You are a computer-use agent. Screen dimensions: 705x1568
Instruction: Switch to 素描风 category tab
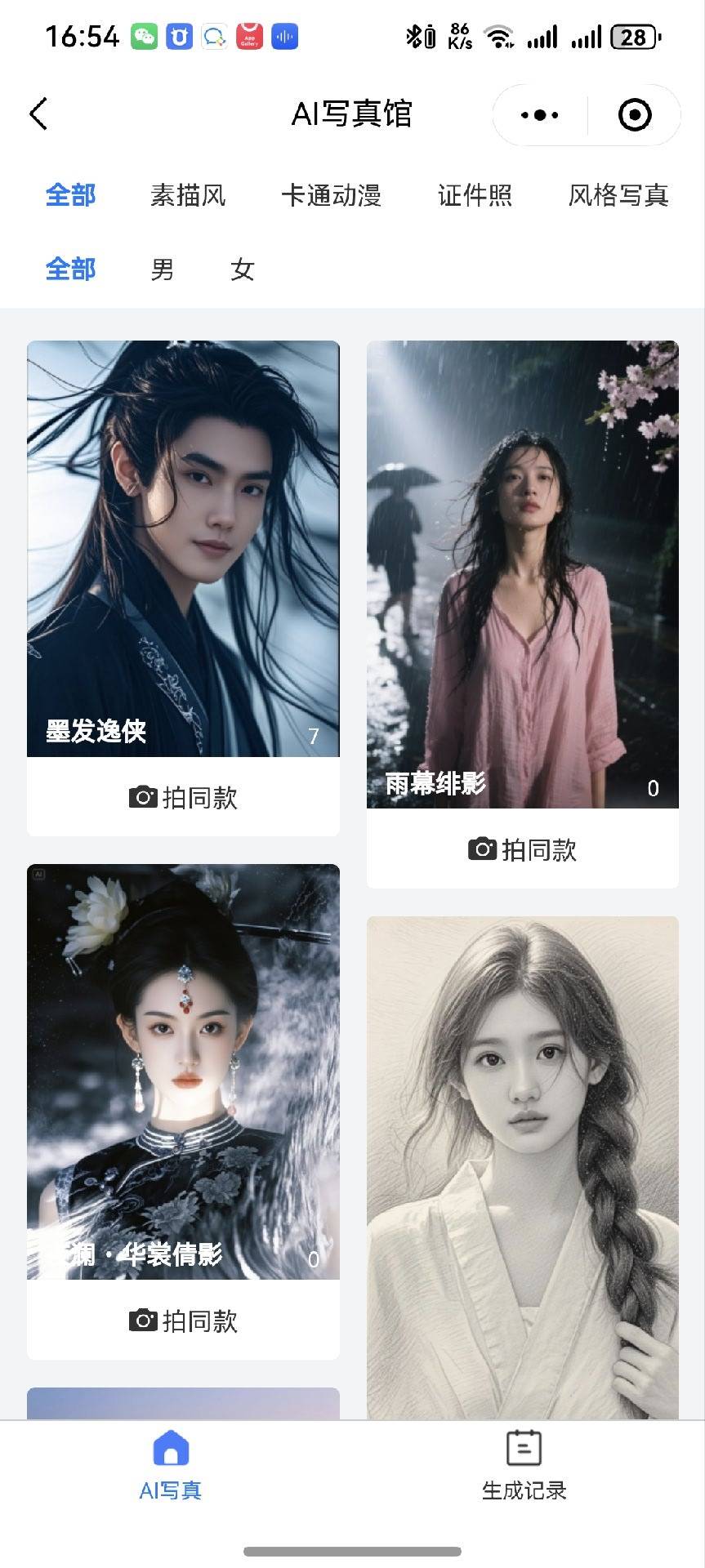(x=188, y=196)
